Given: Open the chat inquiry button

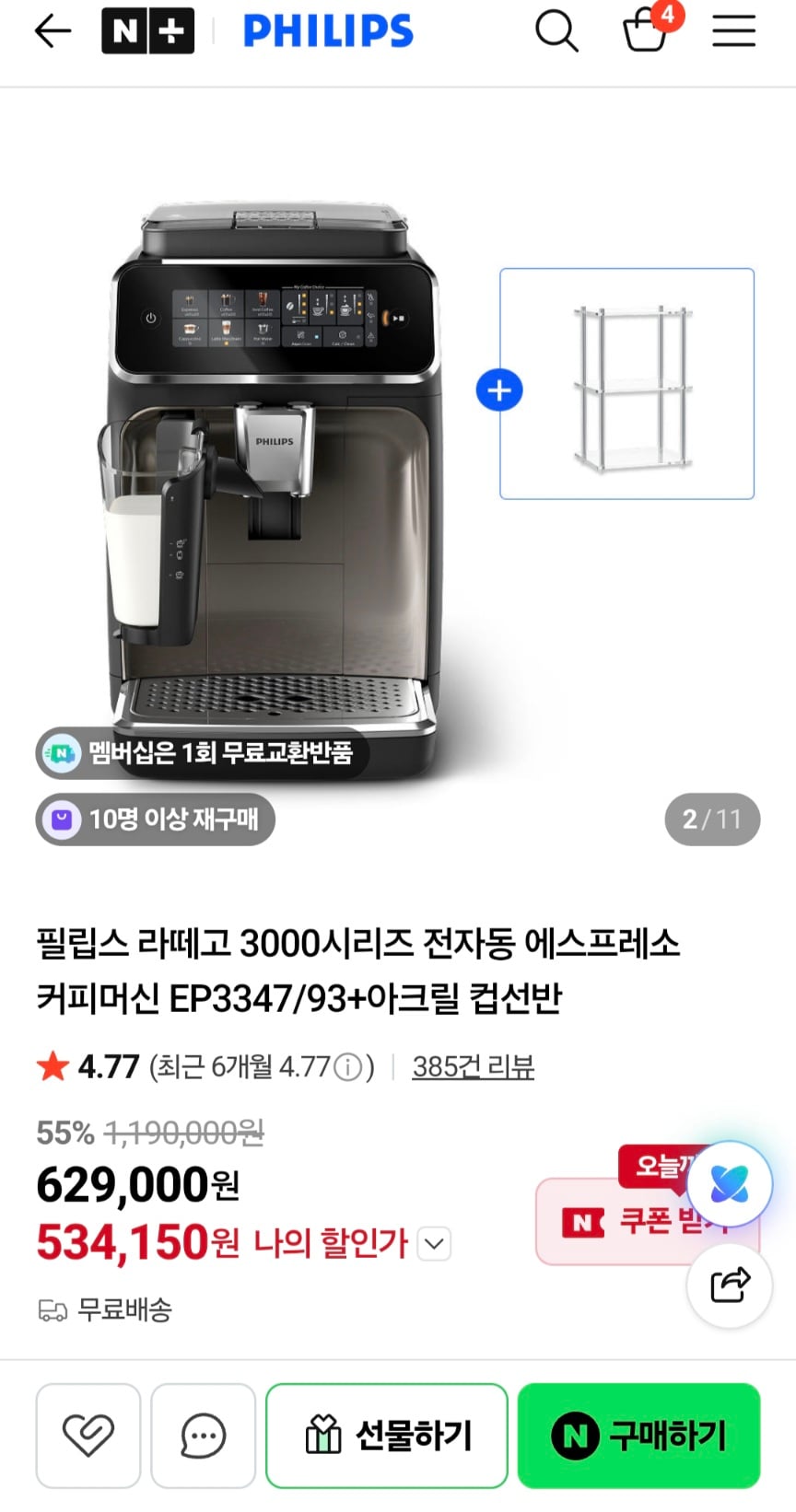Looking at the screenshot, I should (x=203, y=1435).
